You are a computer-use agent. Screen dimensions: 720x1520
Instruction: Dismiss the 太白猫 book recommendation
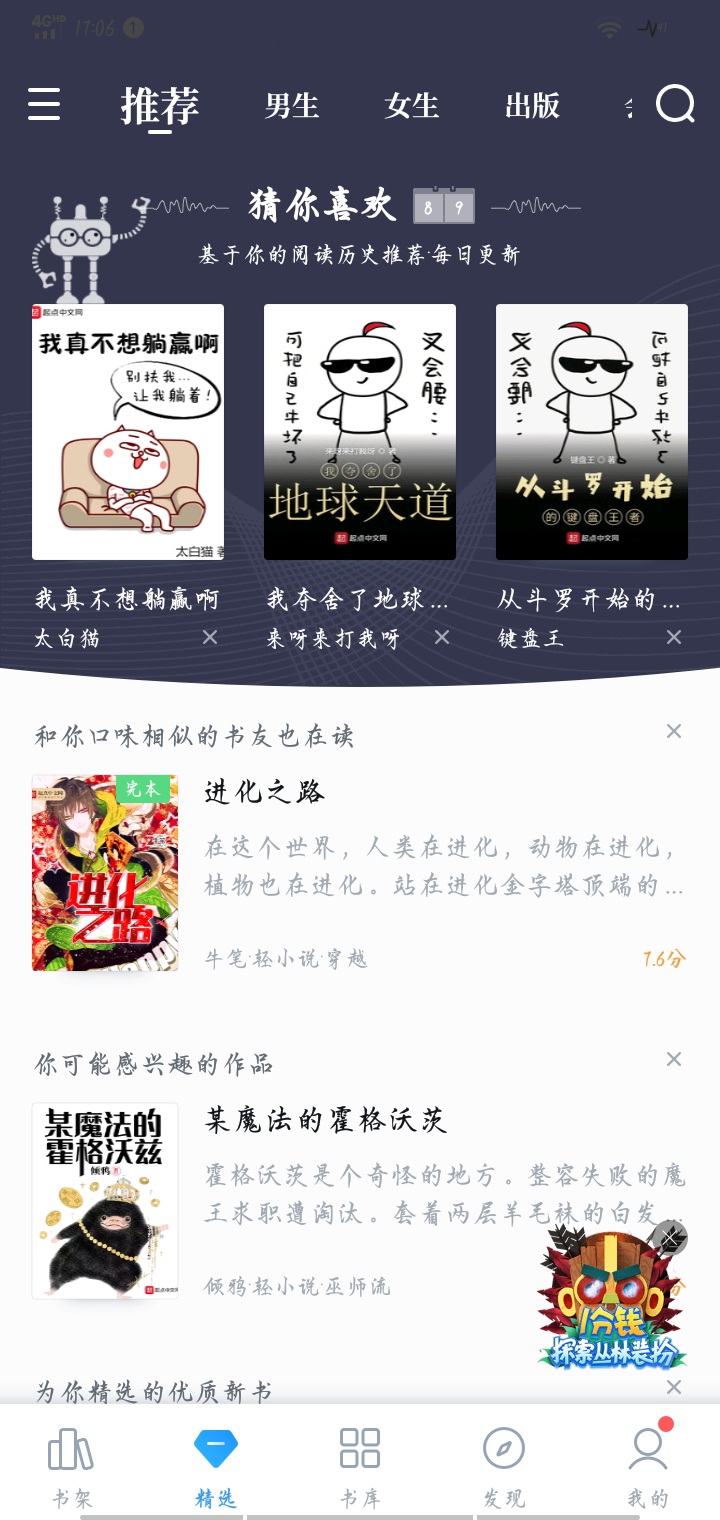(x=210, y=637)
